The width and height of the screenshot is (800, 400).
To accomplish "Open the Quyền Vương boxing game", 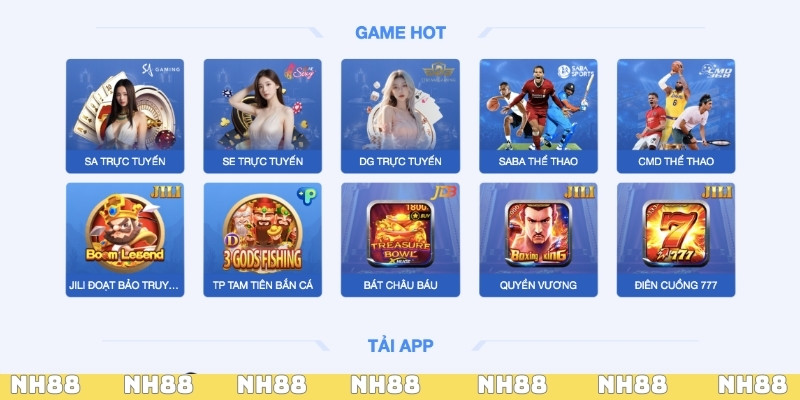I will (x=538, y=238).
